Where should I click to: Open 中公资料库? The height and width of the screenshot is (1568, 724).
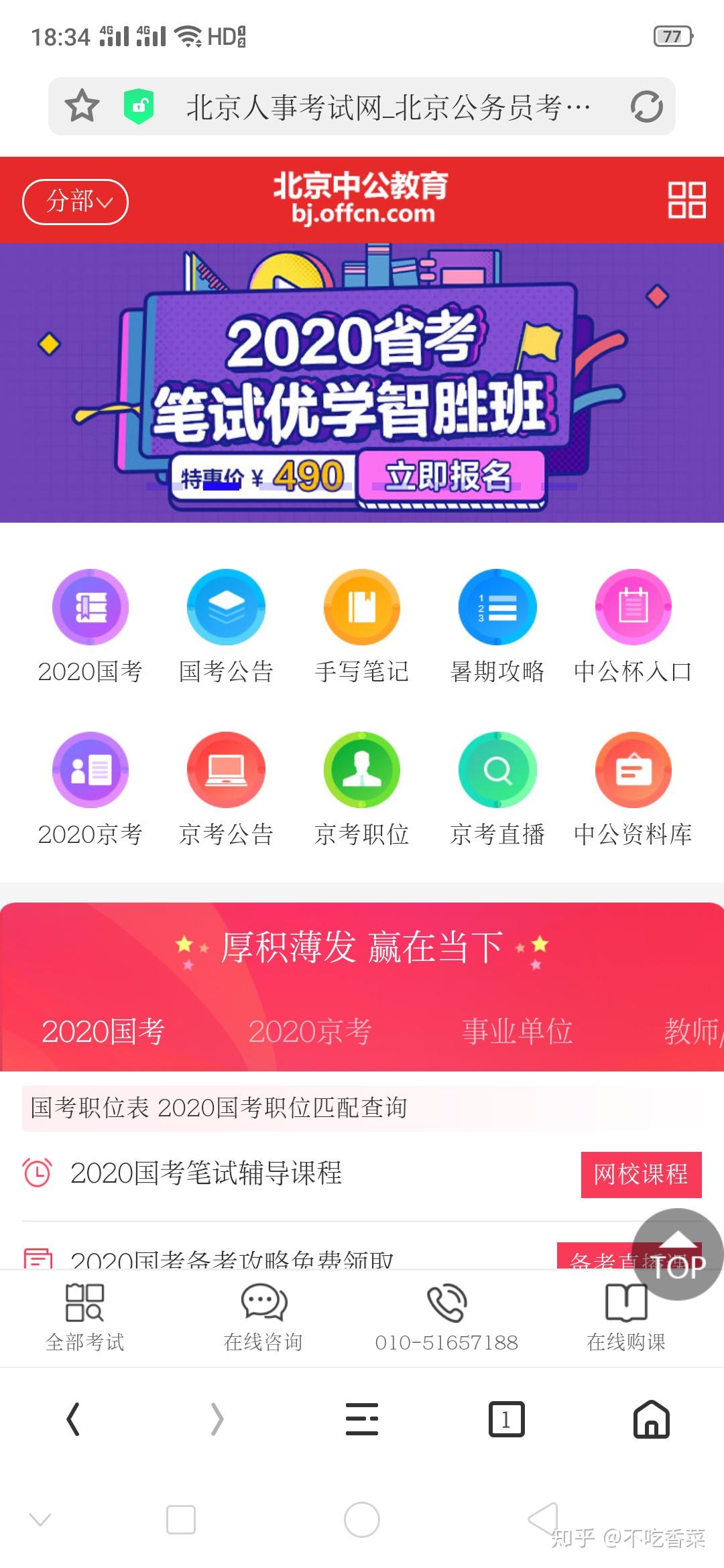[633, 770]
